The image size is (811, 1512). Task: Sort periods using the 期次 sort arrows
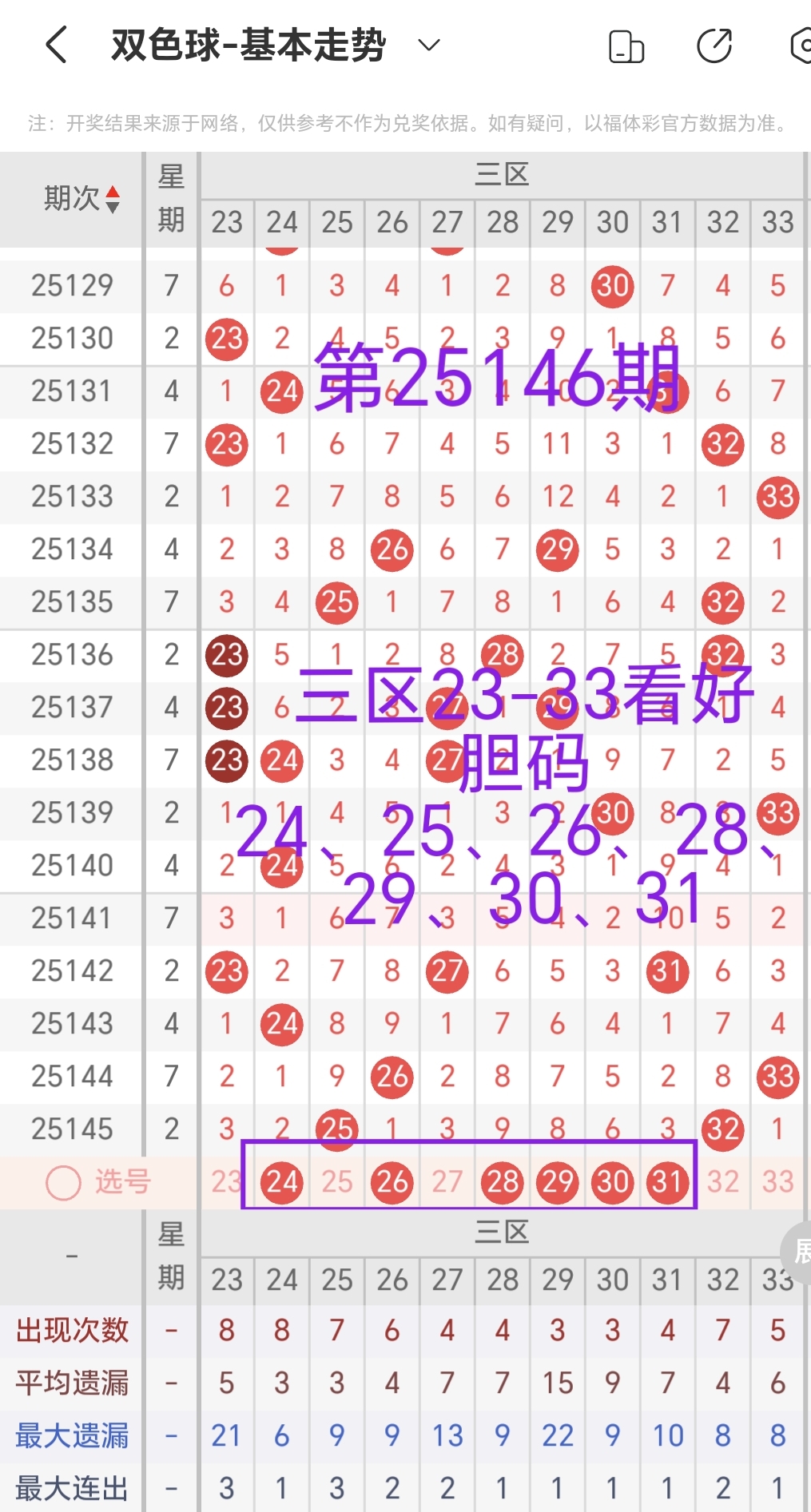pyautogui.click(x=114, y=200)
